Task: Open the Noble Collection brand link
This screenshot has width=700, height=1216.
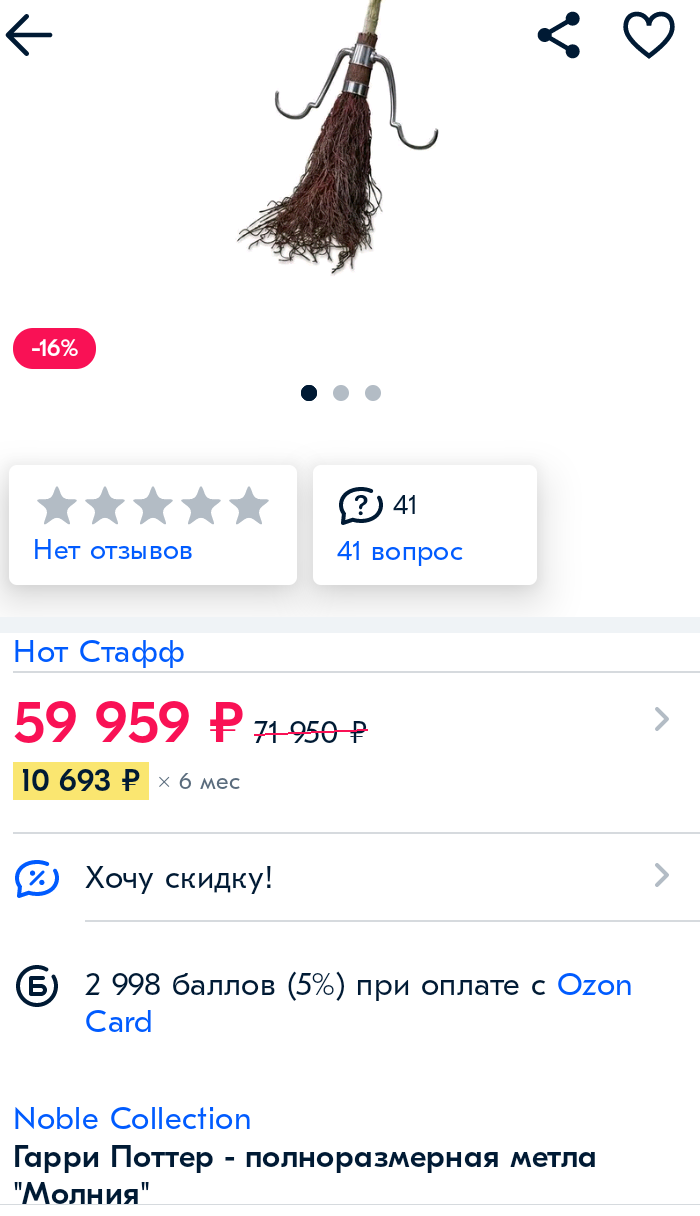Action: [132, 1118]
